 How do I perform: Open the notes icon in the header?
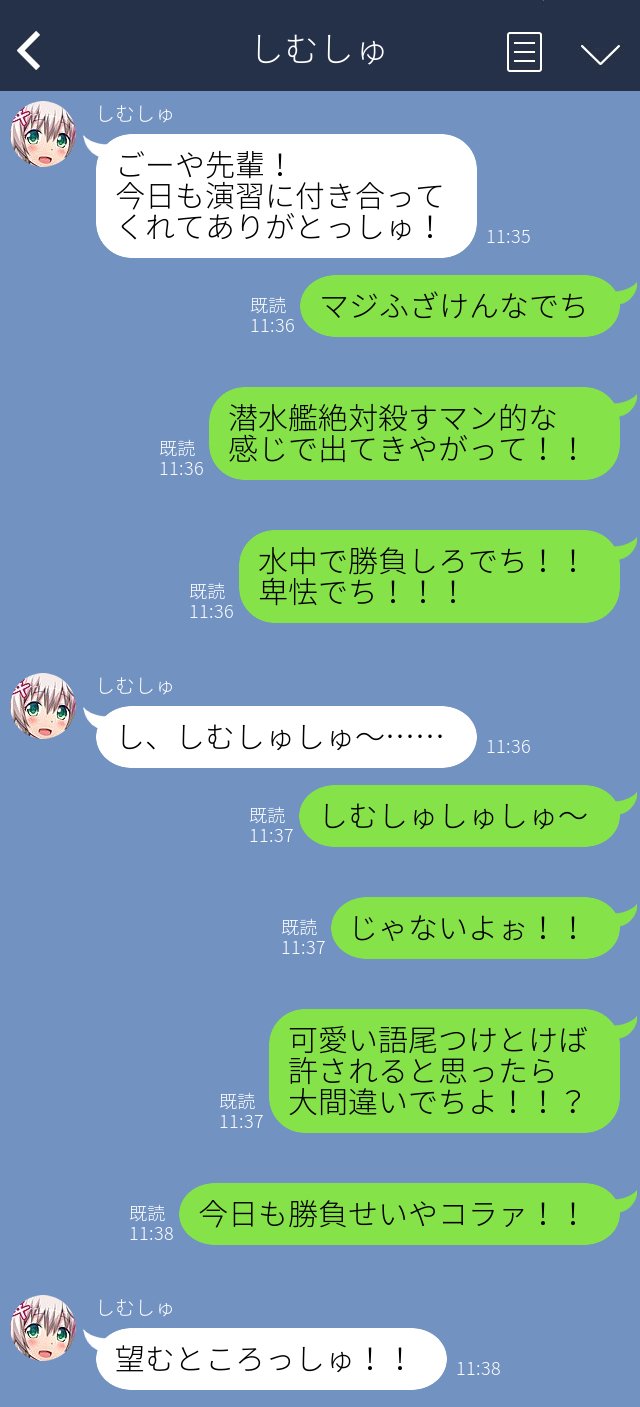click(x=524, y=52)
